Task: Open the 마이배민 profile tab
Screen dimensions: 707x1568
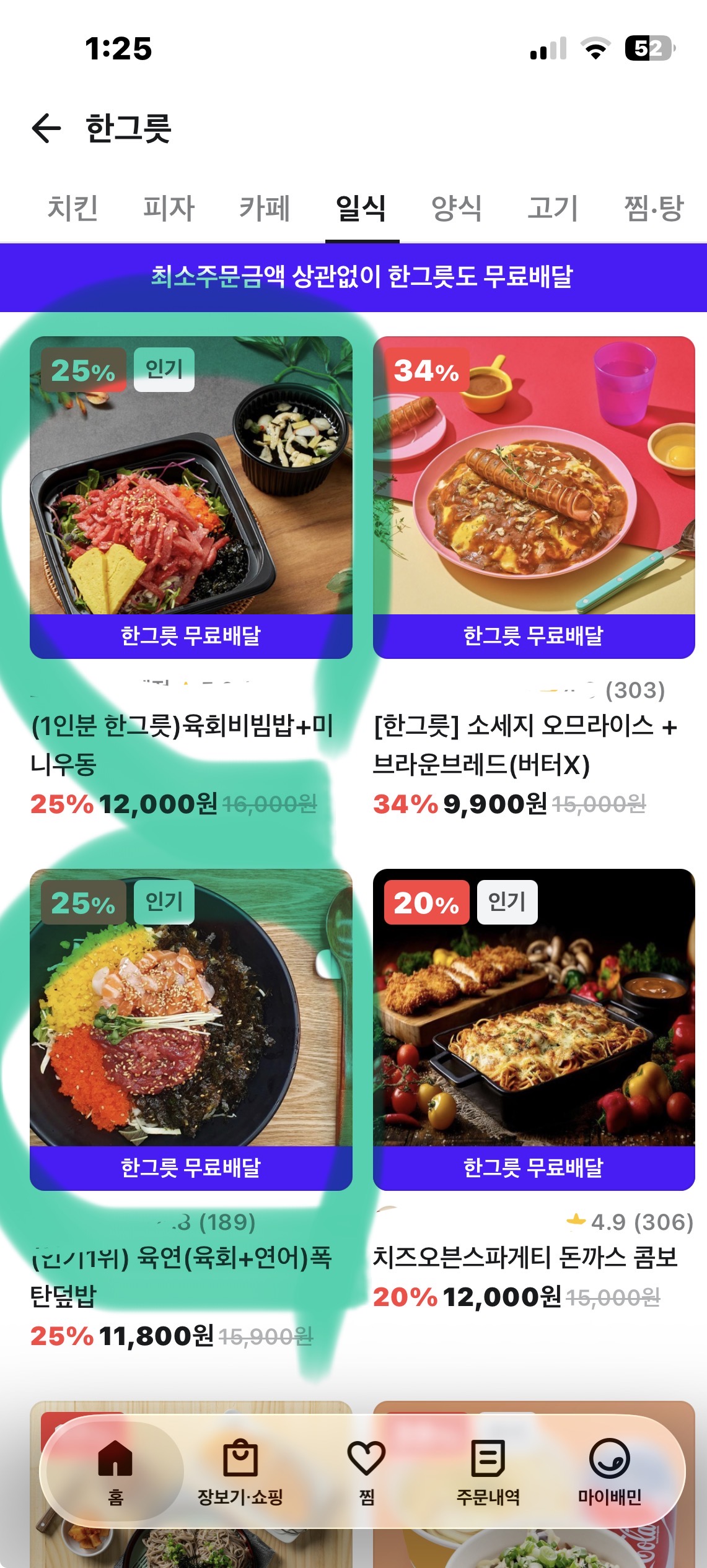Action: (610, 1472)
